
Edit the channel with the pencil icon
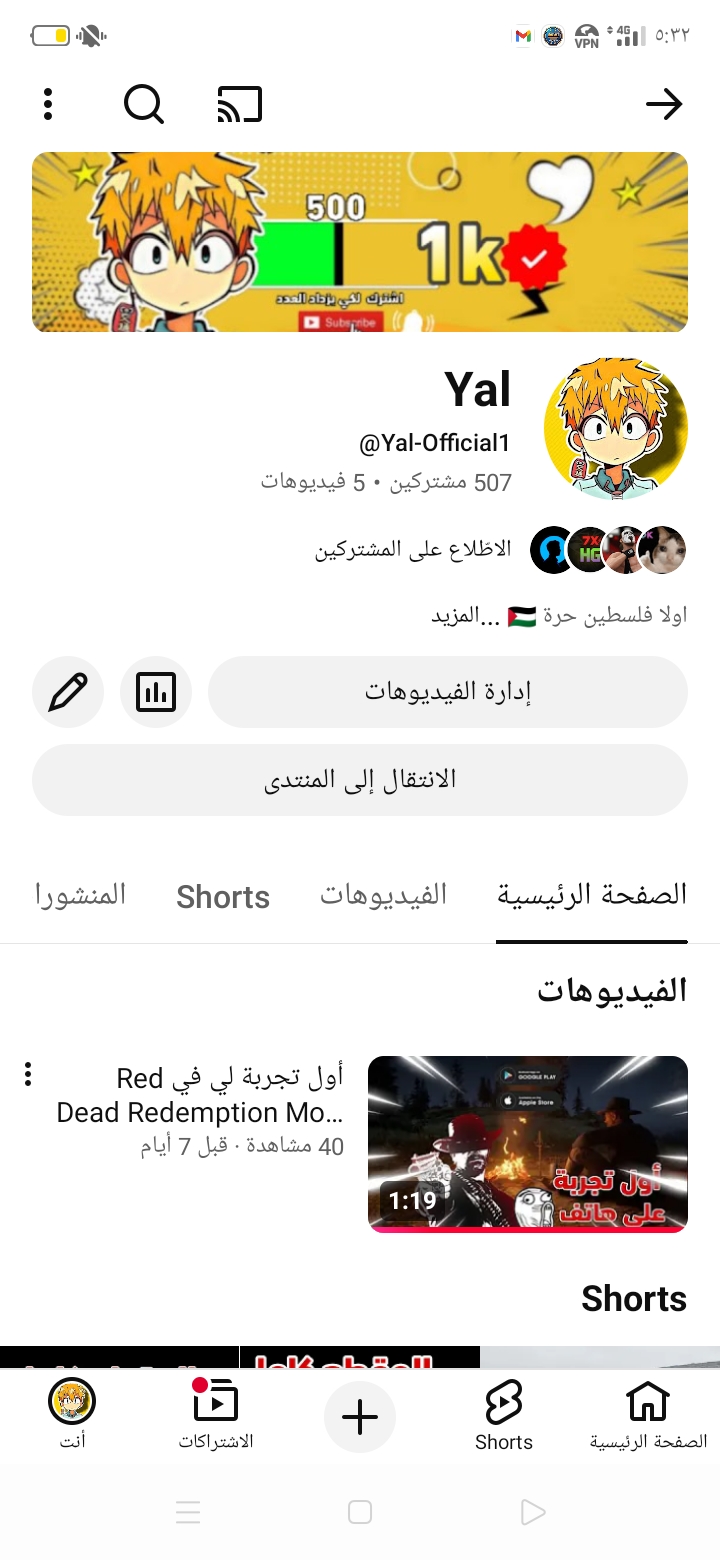click(68, 692)
